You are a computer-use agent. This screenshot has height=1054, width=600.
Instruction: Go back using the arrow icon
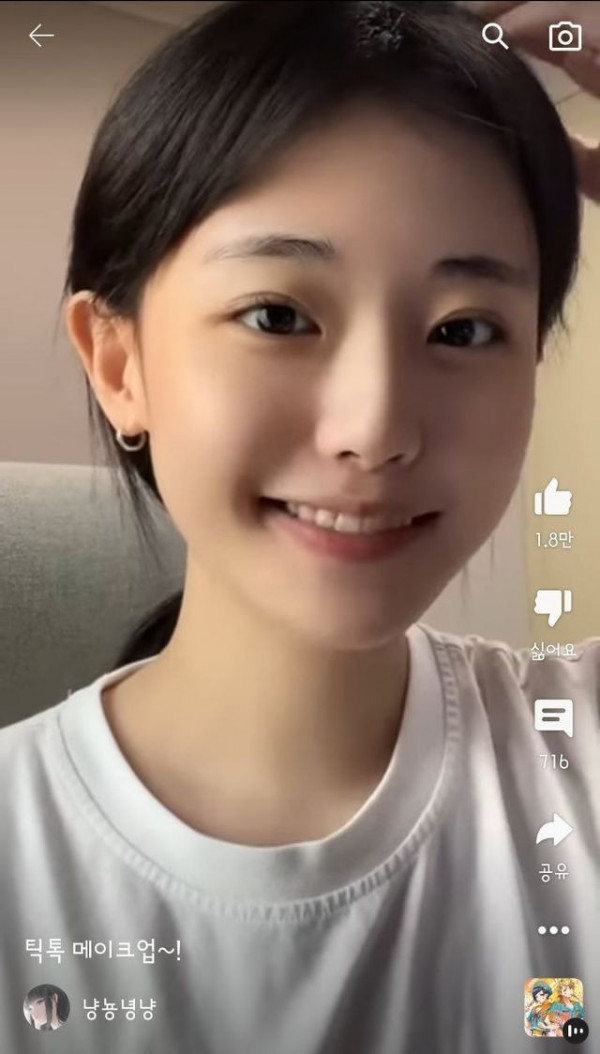[x=41, y=36]
